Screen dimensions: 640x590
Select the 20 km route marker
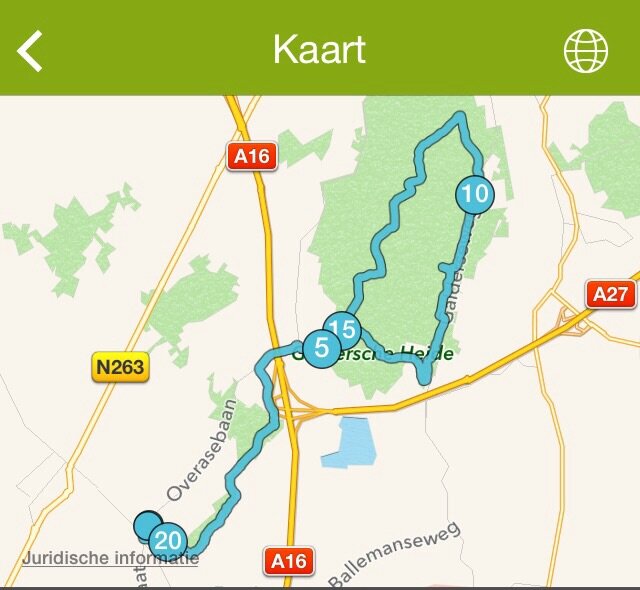click(x=169, y=541)
